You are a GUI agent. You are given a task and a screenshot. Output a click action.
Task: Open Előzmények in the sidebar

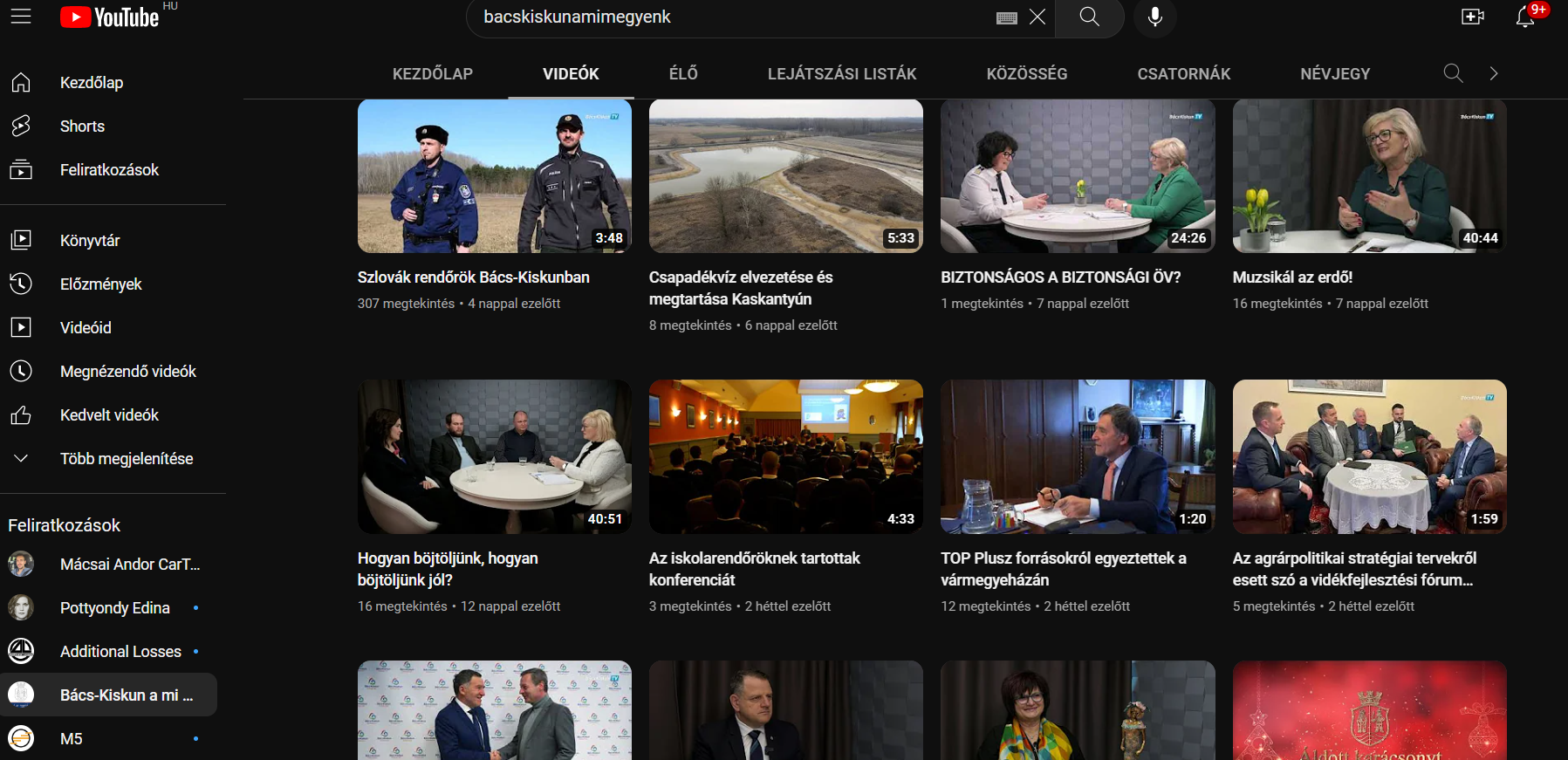[100, 284]
